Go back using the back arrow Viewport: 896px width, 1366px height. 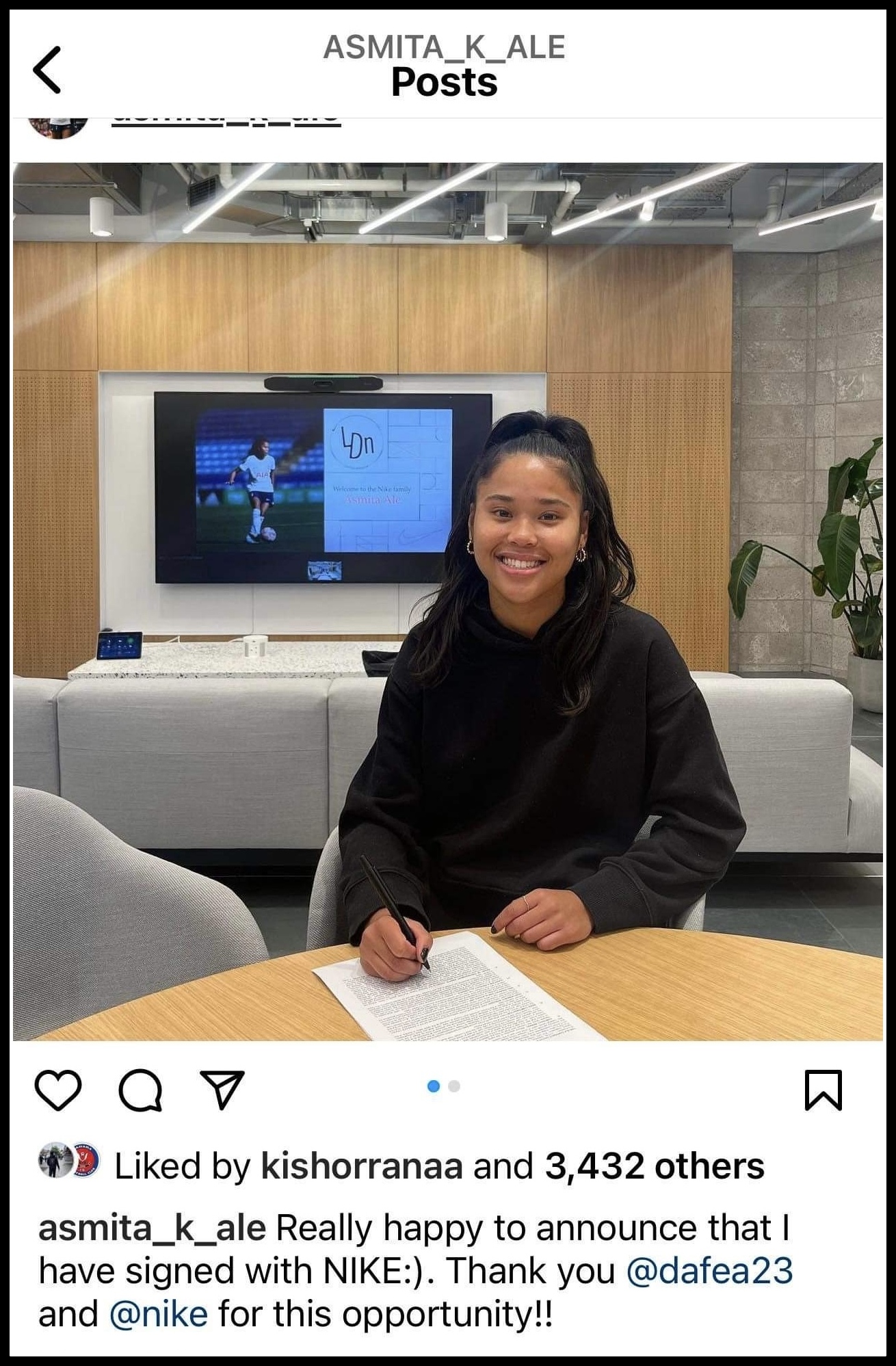pyautogui.click(x=47, y=70)
